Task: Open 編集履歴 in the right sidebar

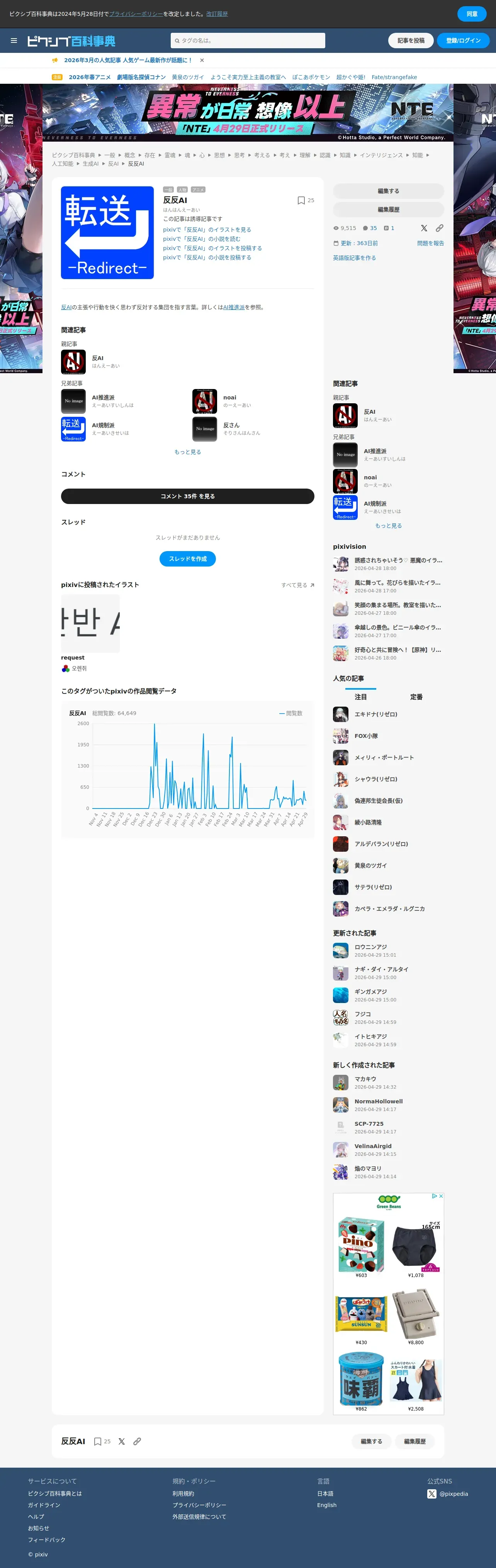Action: tap(388, 210)
